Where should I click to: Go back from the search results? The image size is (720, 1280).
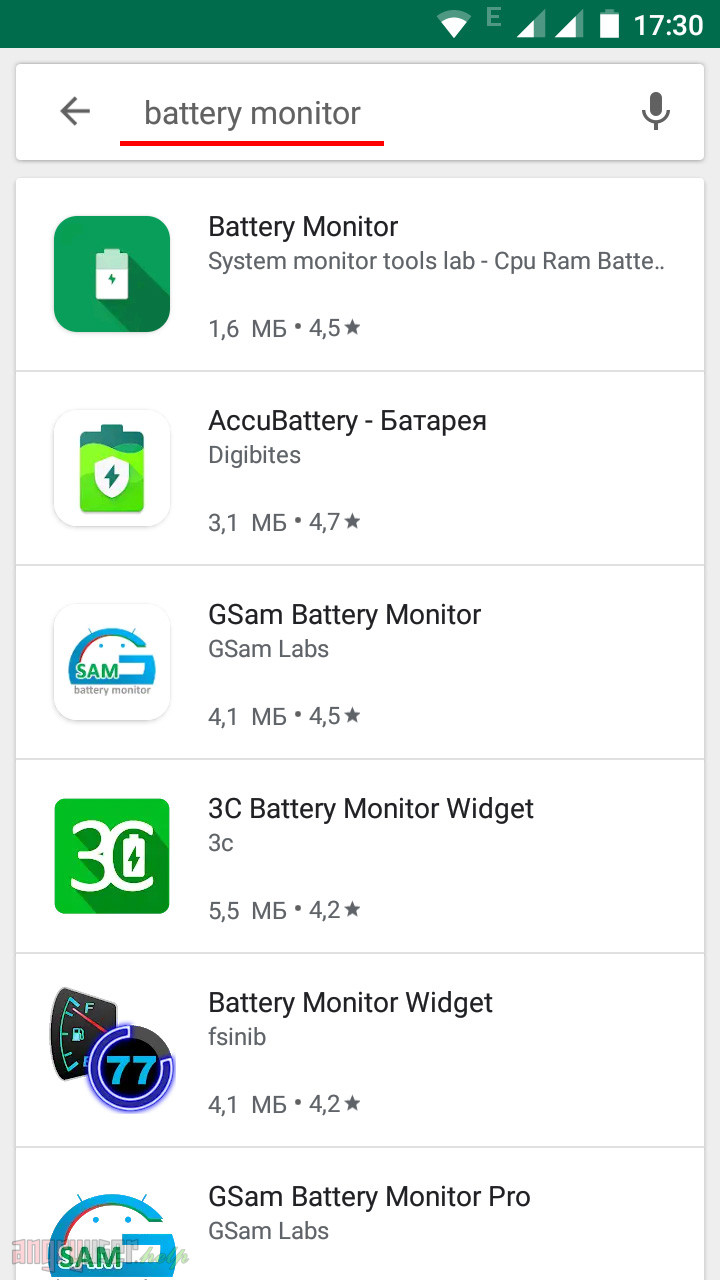point(75,112)
